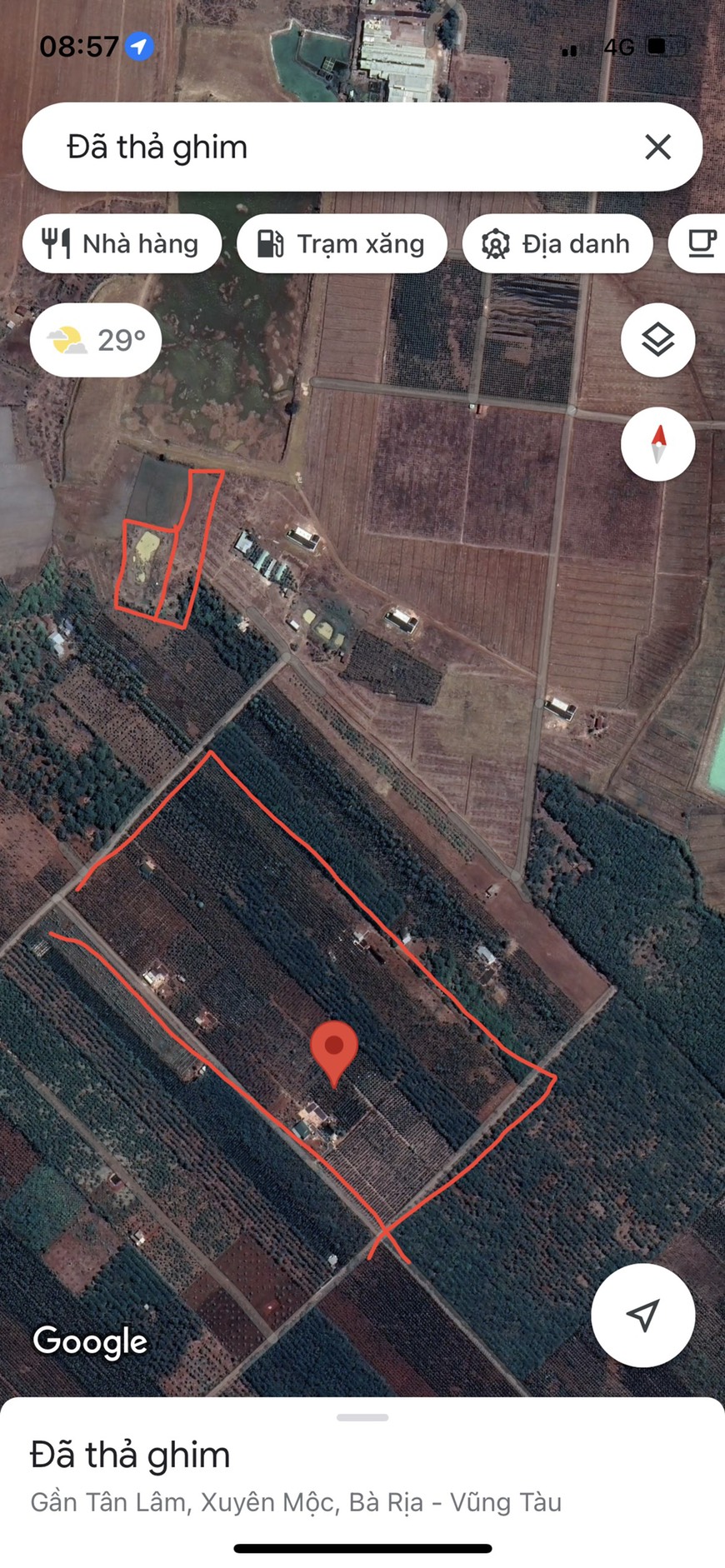The image size is (725, 1568).
Task: Tap the status bar 4G indicator
Action: pos(618,47)
